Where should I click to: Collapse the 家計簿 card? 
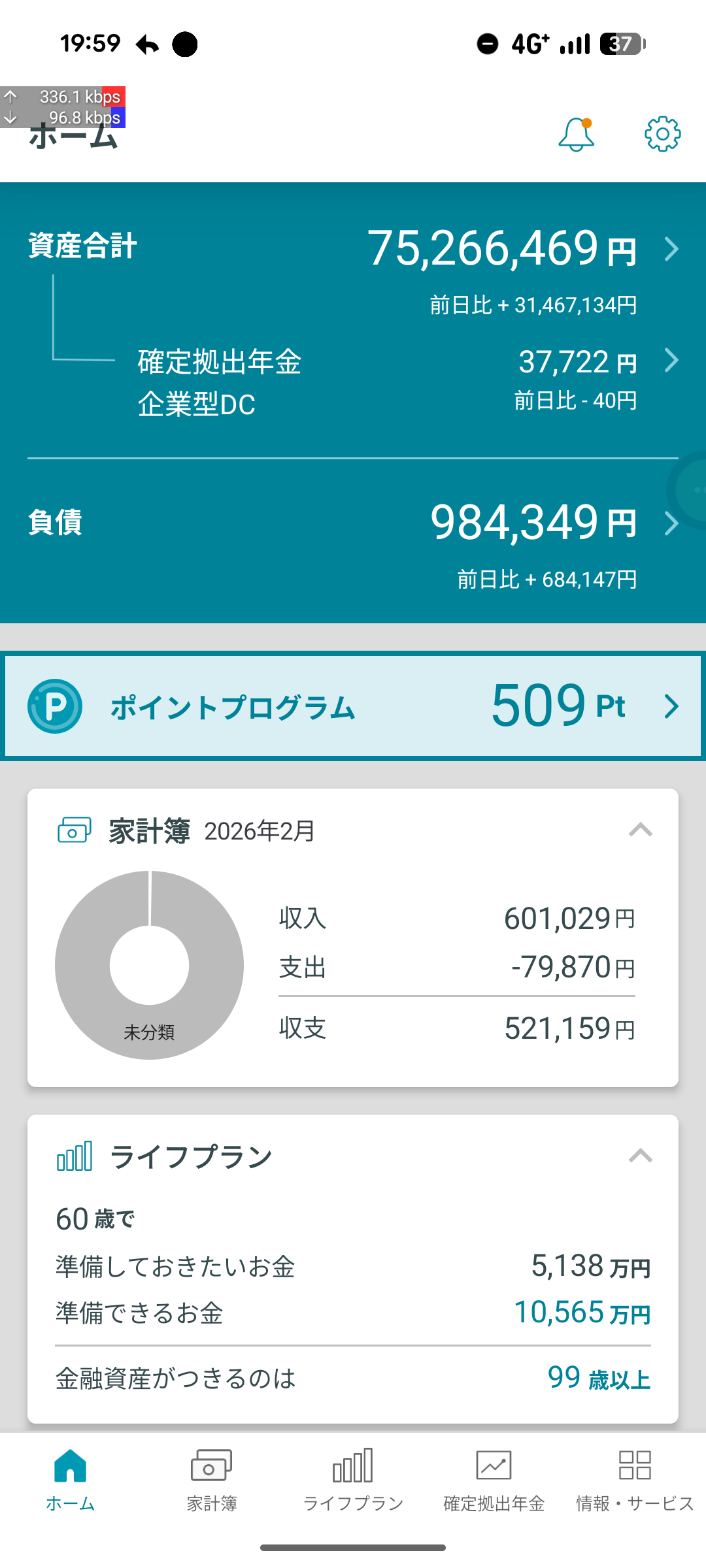(640, 830)
